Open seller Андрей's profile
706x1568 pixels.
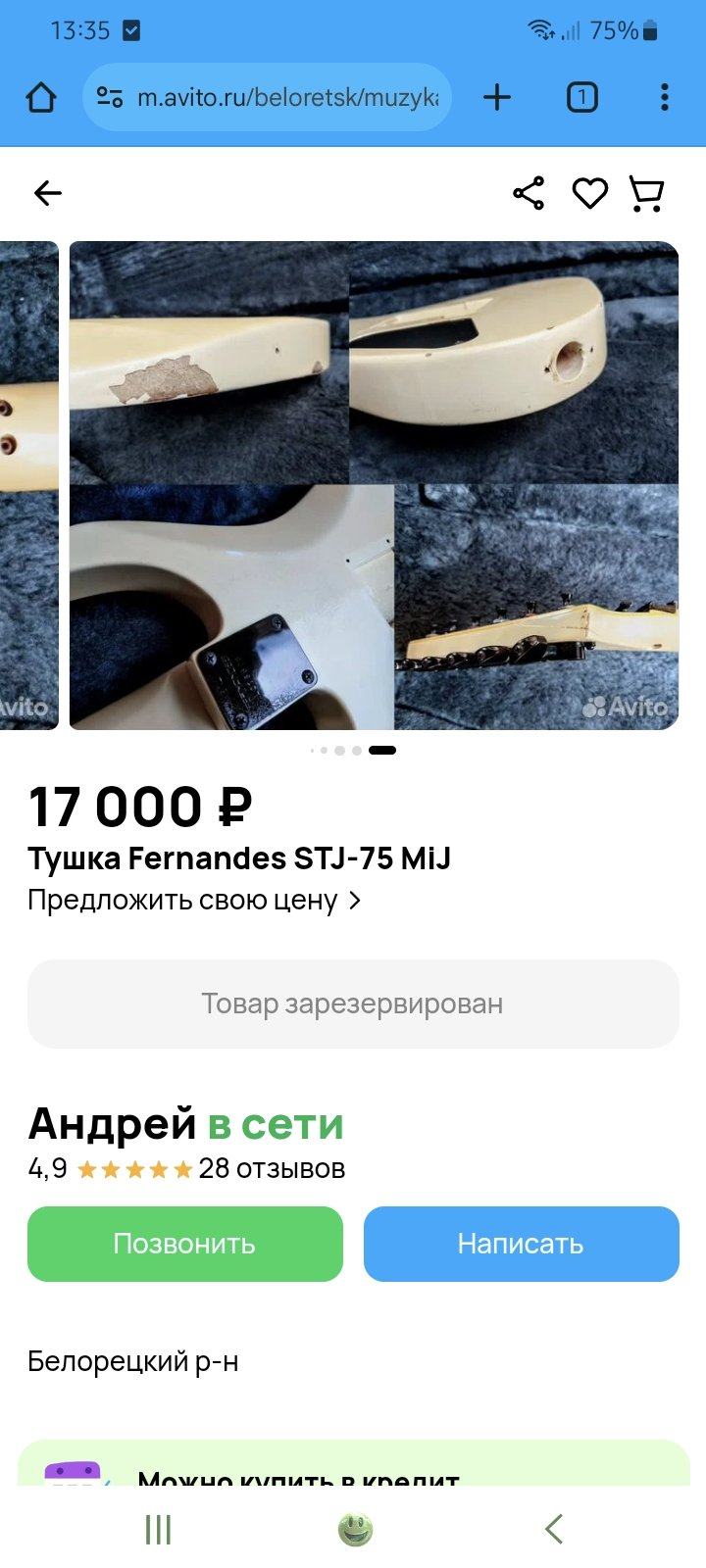point(112,1123)
